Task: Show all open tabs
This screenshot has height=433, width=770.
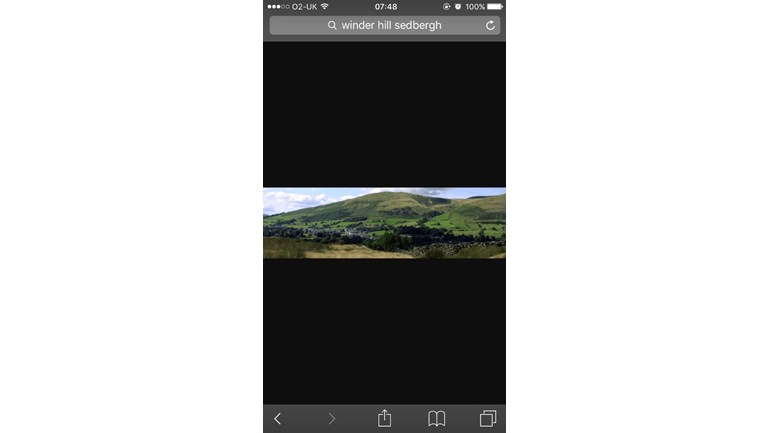Action: tap(488, 419)
